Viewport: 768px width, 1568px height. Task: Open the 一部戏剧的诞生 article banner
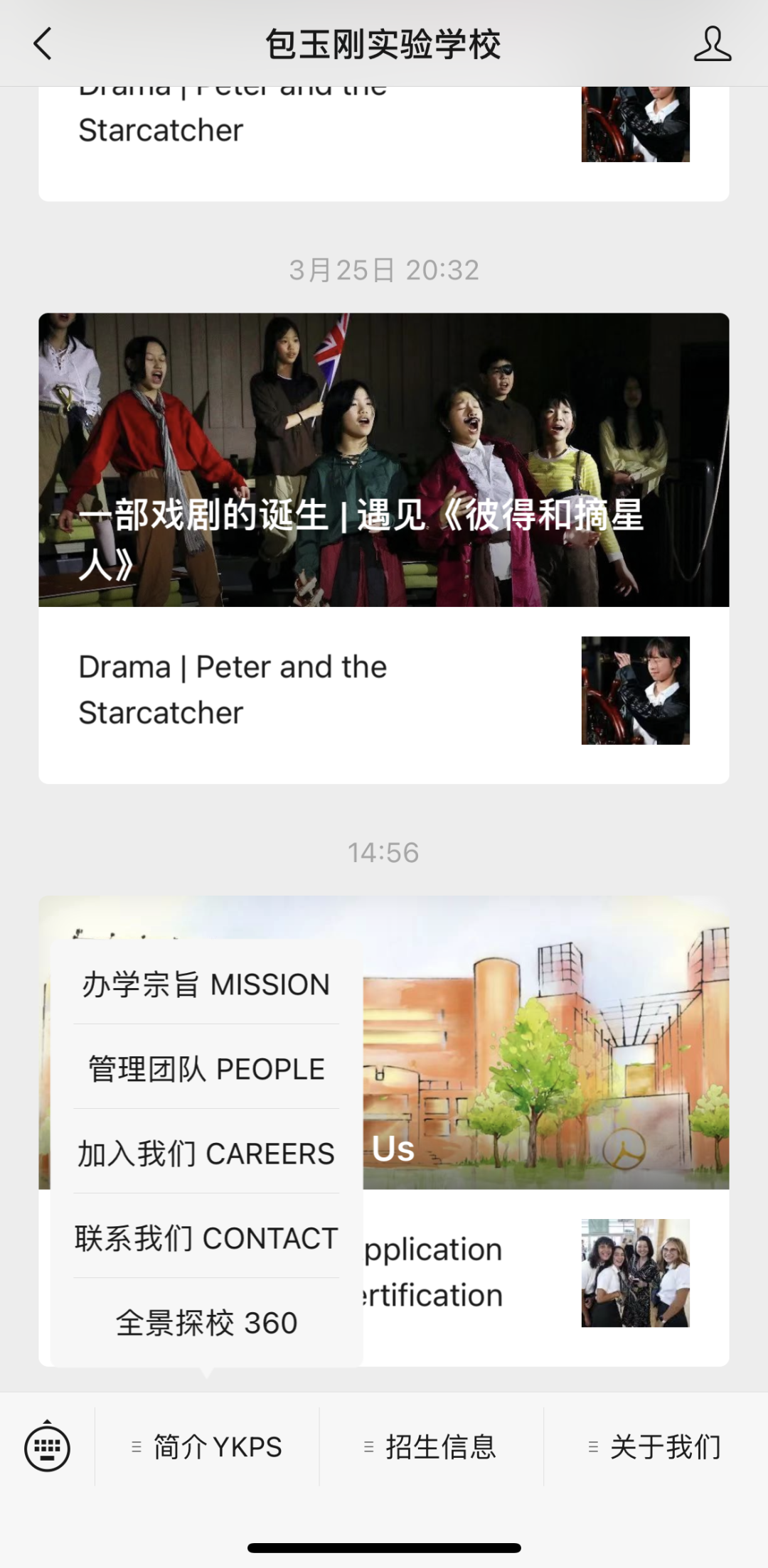[x=384, y=459]
